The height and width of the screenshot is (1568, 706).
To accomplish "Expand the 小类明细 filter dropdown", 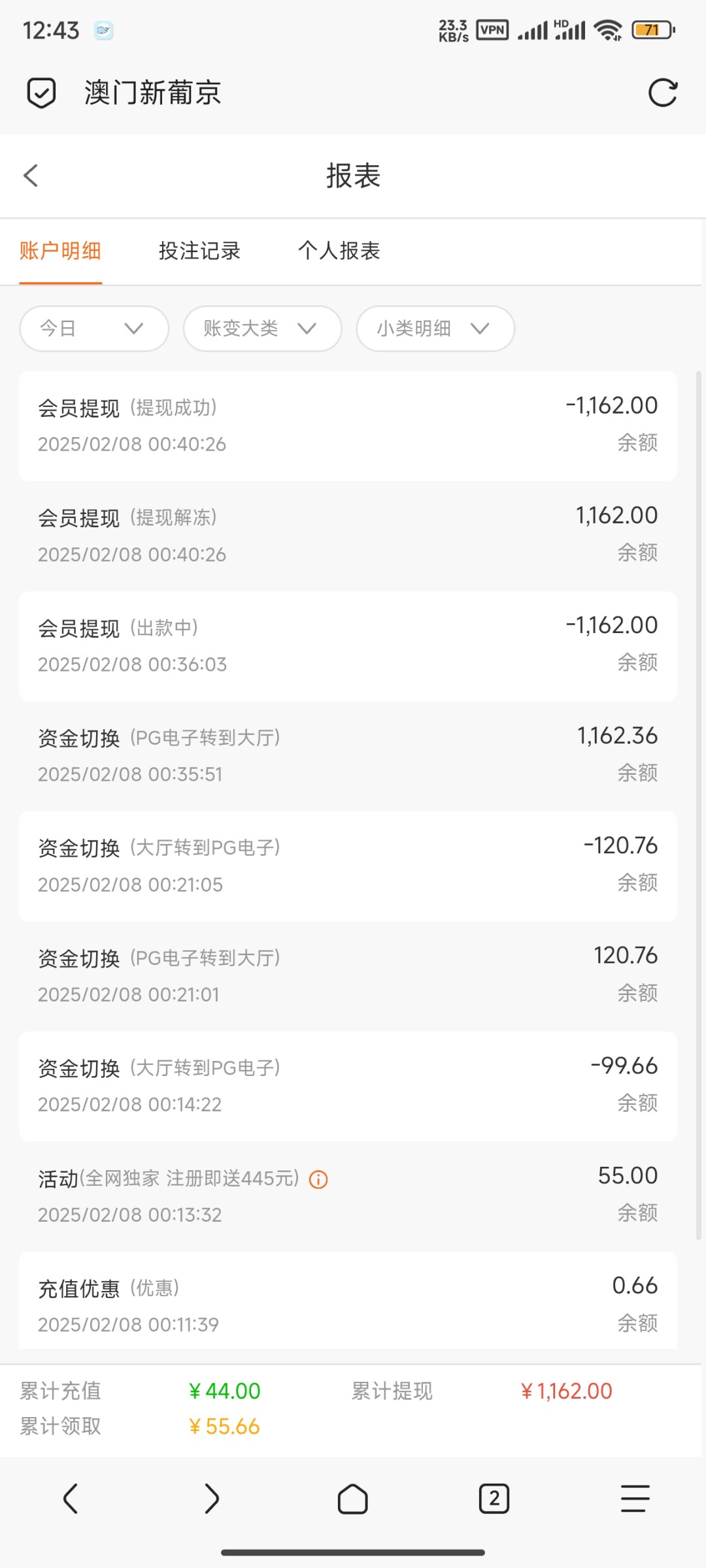I will pyautogui.click(x=435, y=329).
